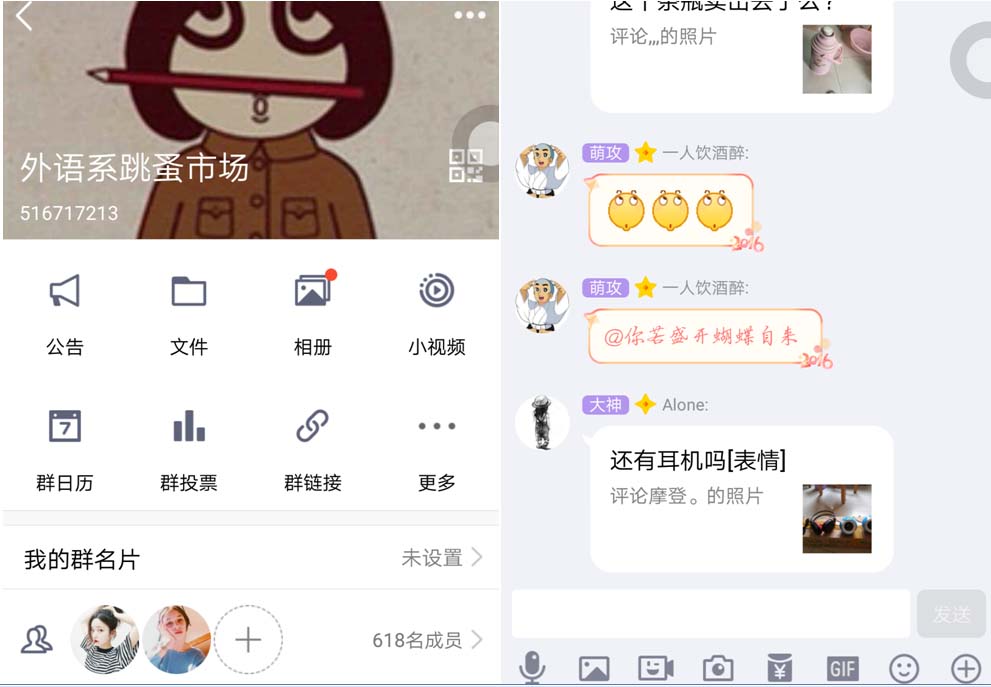Focus the chat message input box

(x=710, y=613)
